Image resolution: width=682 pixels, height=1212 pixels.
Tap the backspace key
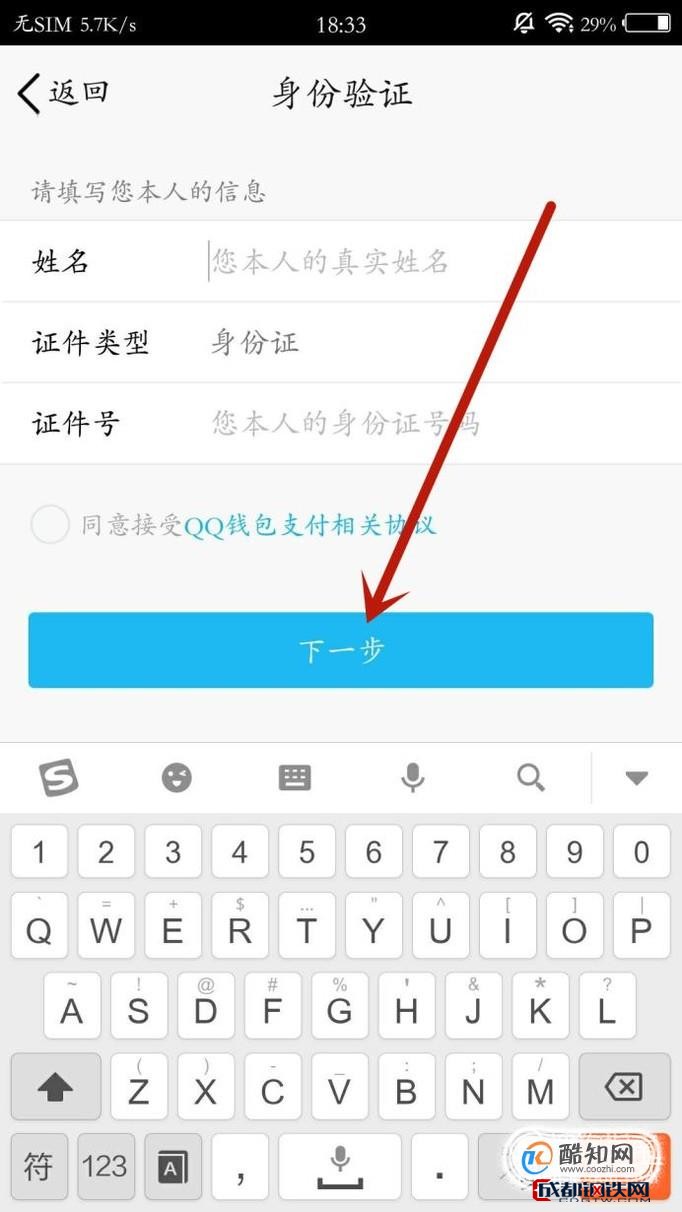click(x=625, y=1087)
